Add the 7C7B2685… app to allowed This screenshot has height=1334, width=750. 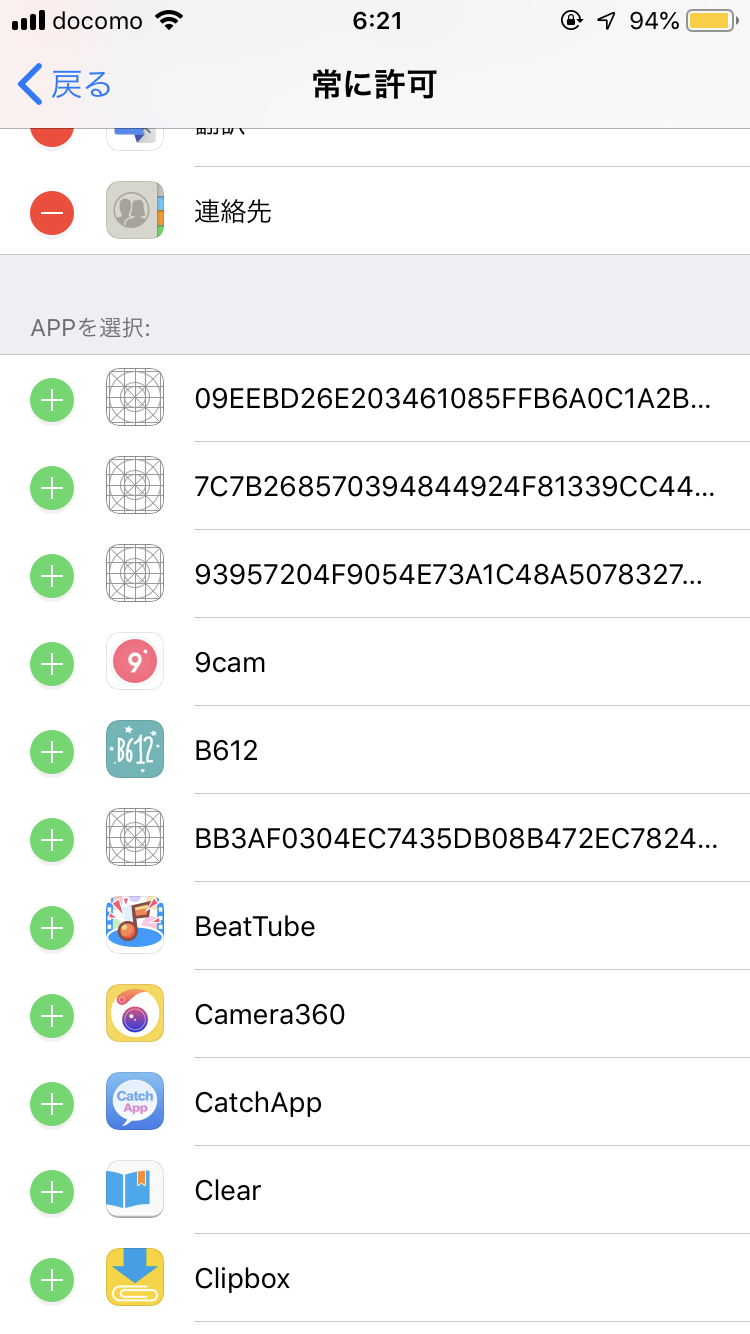[52, 488]
